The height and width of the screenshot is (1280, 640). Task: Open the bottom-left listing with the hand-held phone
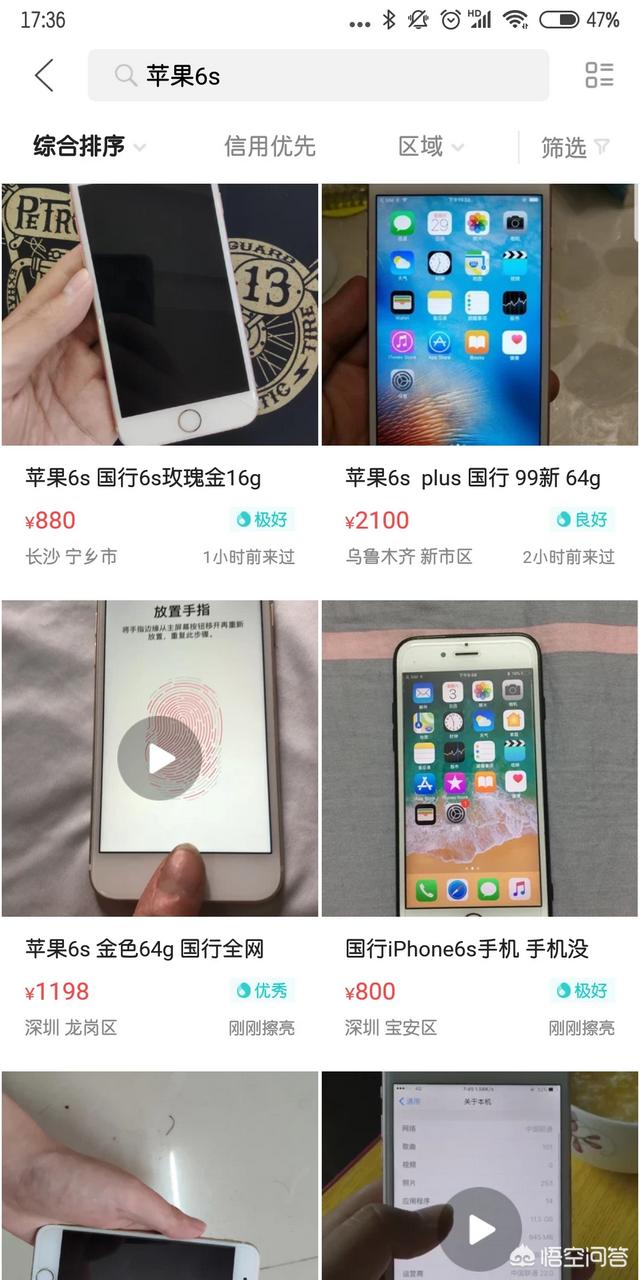click(160, 1175)
